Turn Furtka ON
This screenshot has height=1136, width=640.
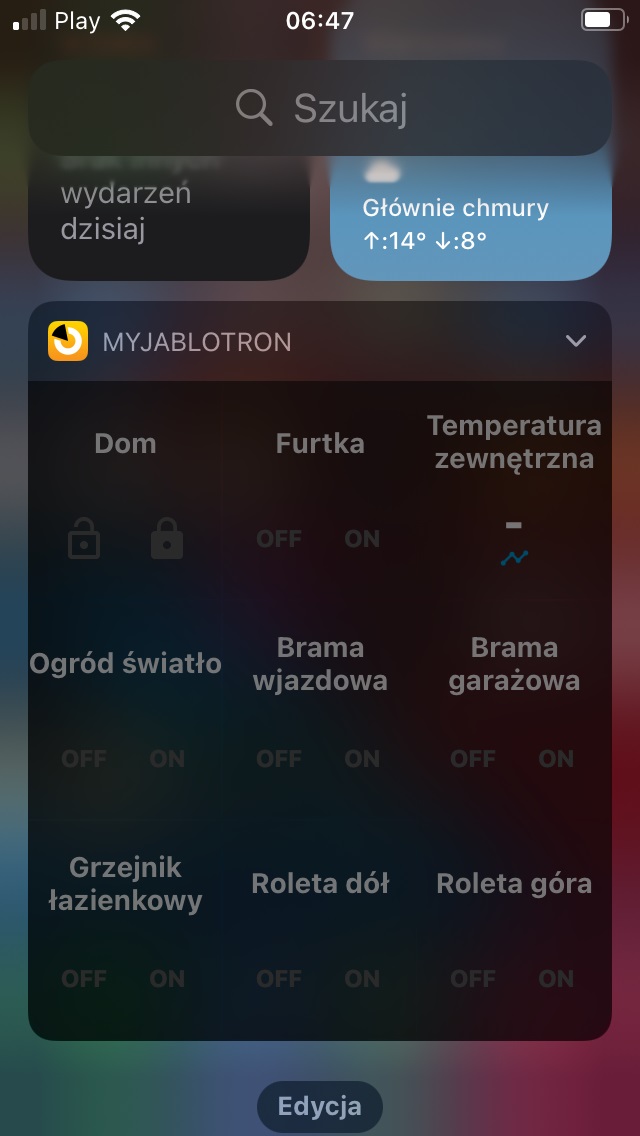click(x=362, y=538)
